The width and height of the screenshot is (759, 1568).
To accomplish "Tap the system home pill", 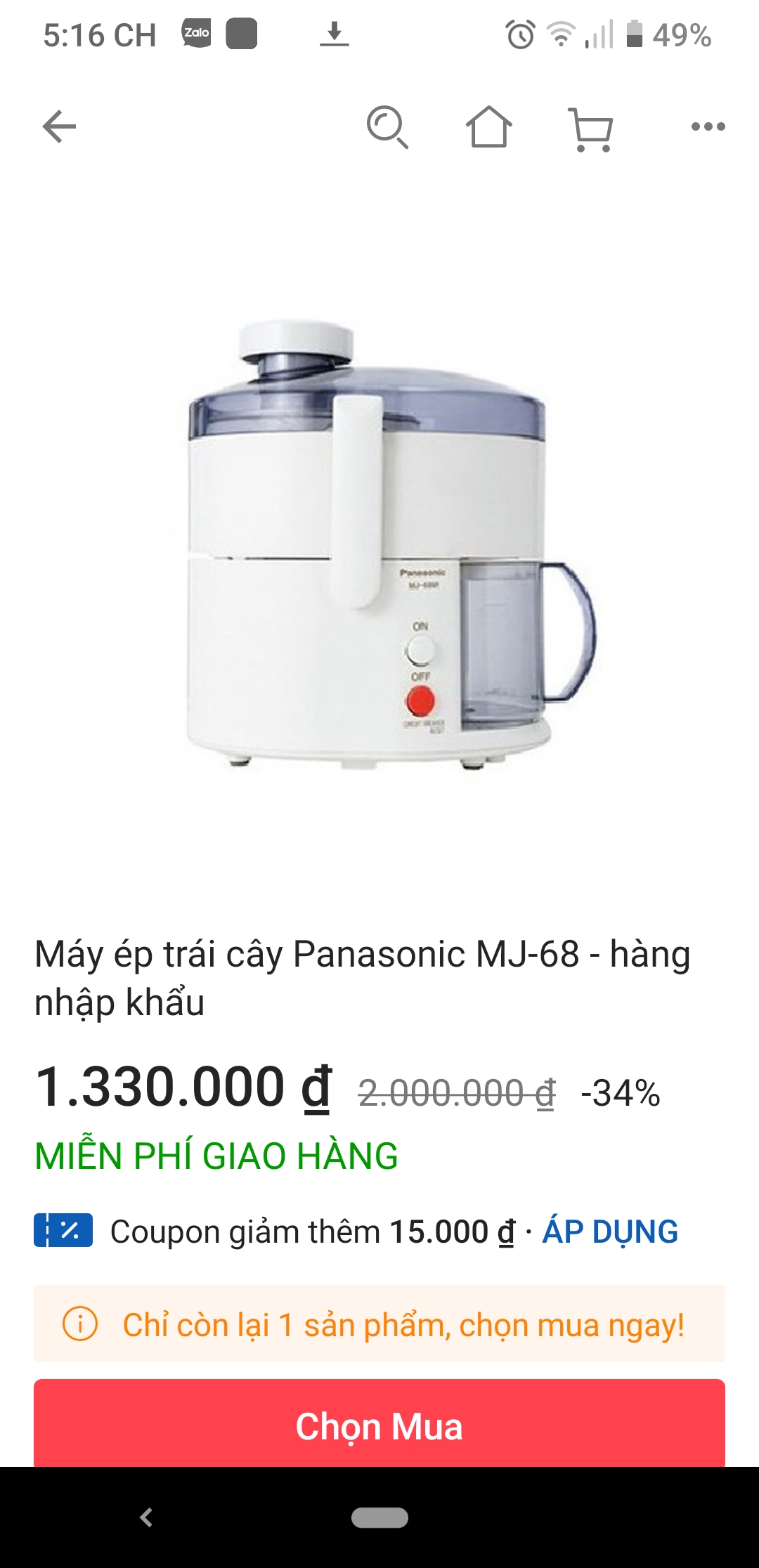I will [379, 1517].
